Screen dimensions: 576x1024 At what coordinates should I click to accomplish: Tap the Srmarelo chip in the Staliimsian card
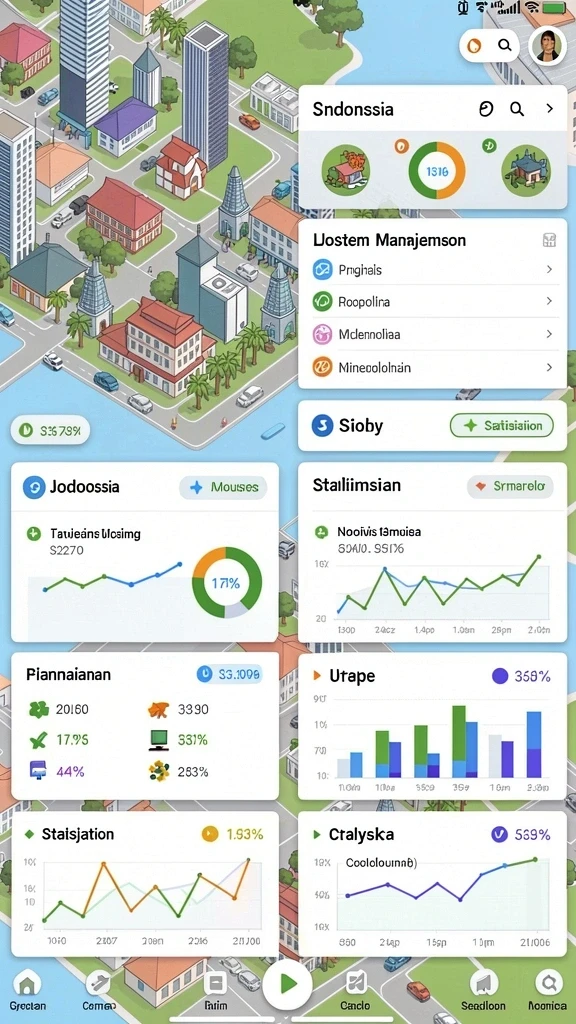click(x=510, y=487)
